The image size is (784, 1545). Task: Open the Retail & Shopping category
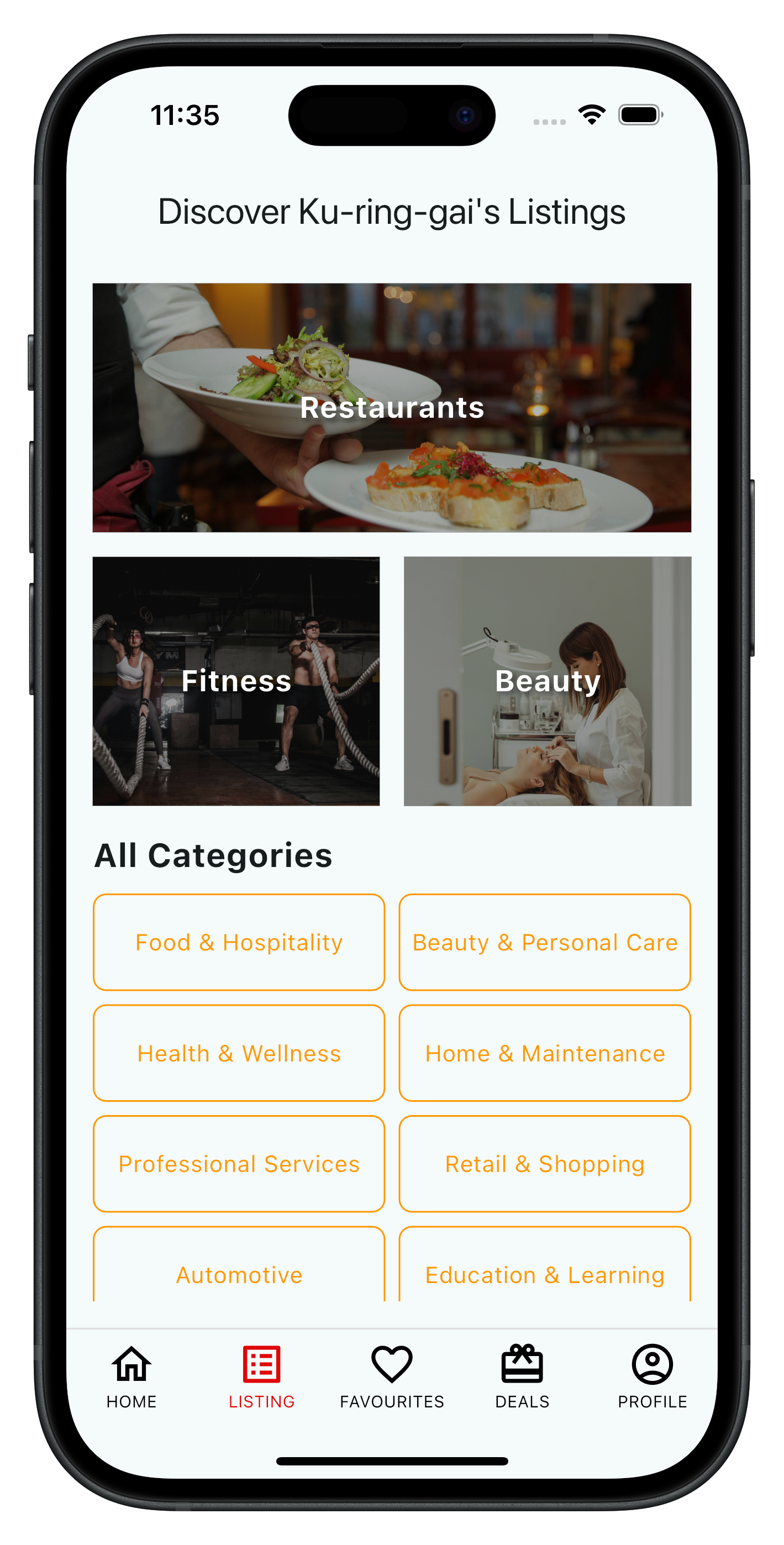(545, 1163)
